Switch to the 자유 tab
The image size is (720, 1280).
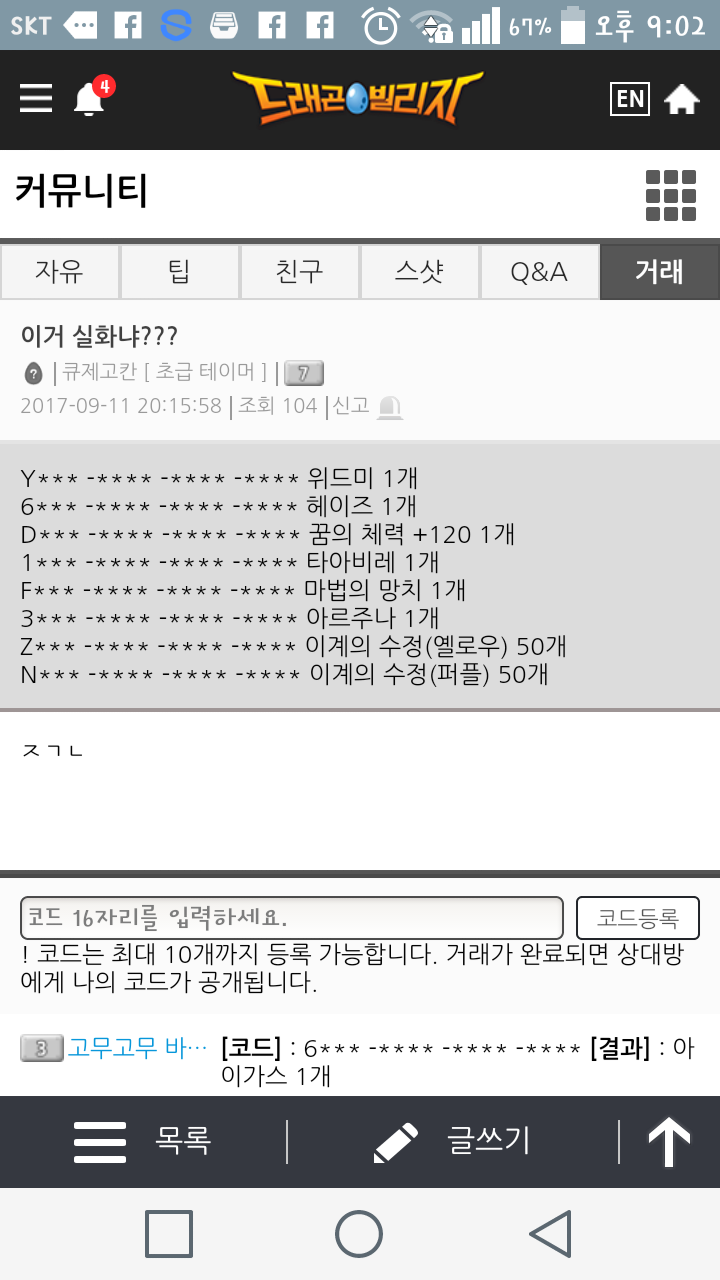[60, 271]
